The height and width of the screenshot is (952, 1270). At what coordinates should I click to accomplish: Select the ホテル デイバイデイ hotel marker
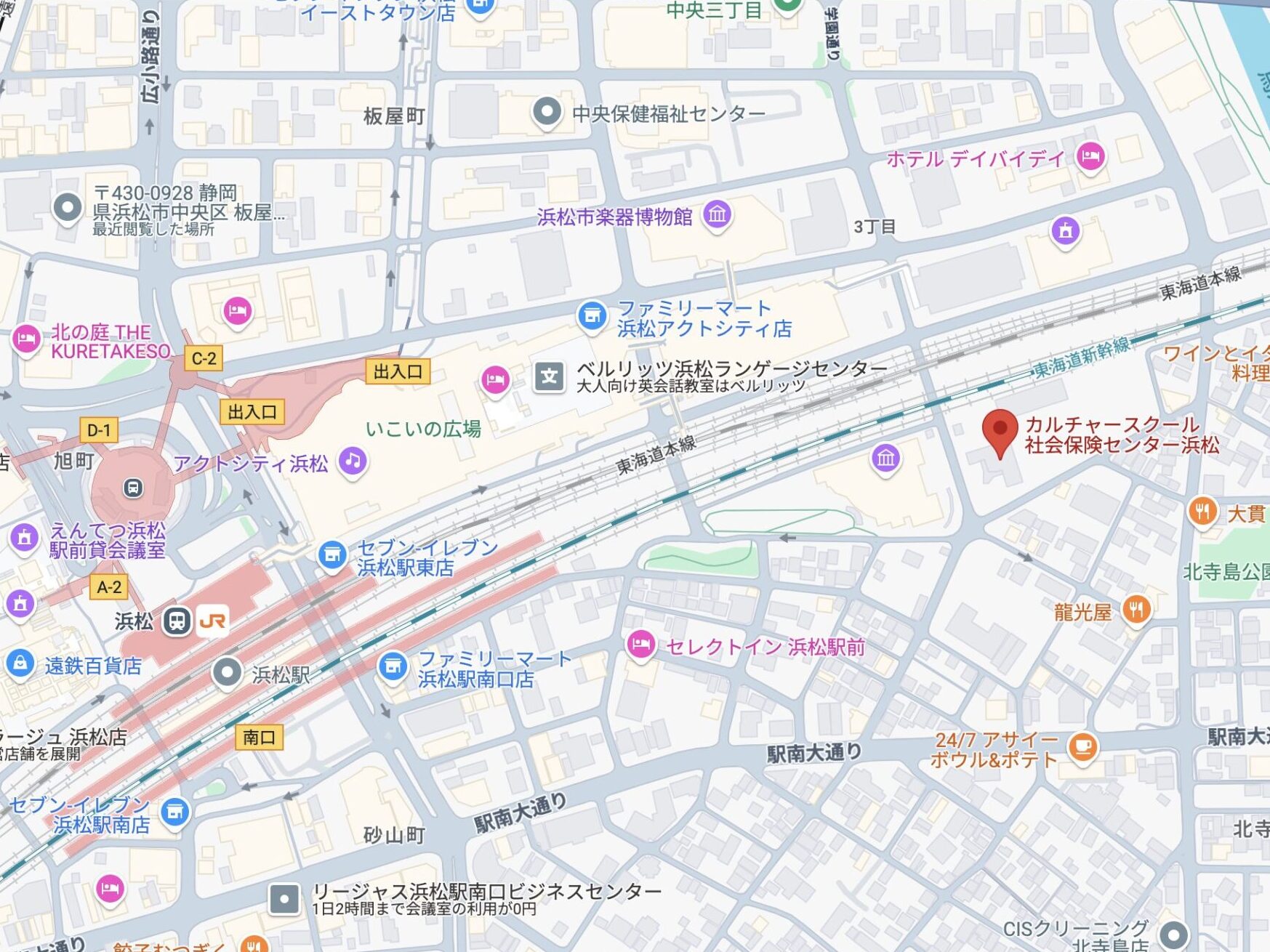pyautogui.click(x=1090, y=156)
